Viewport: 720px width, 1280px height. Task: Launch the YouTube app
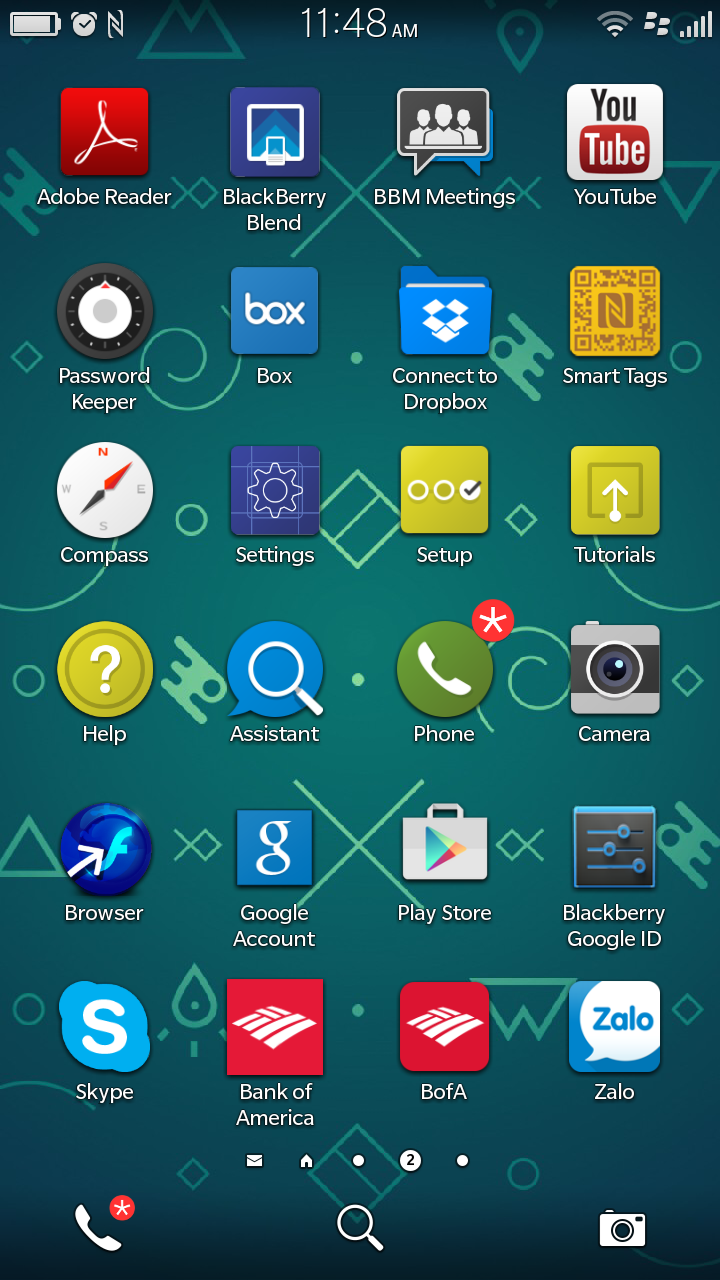614,133
